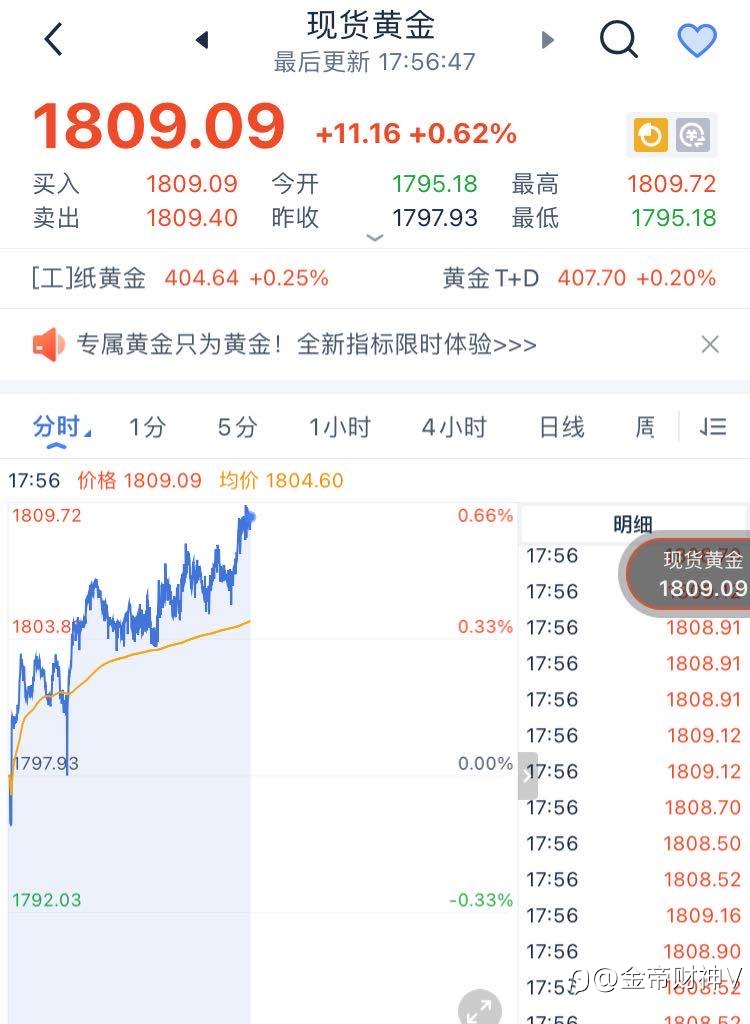
Task: Switch to the 1分 chart
Action: click(147, 428)
